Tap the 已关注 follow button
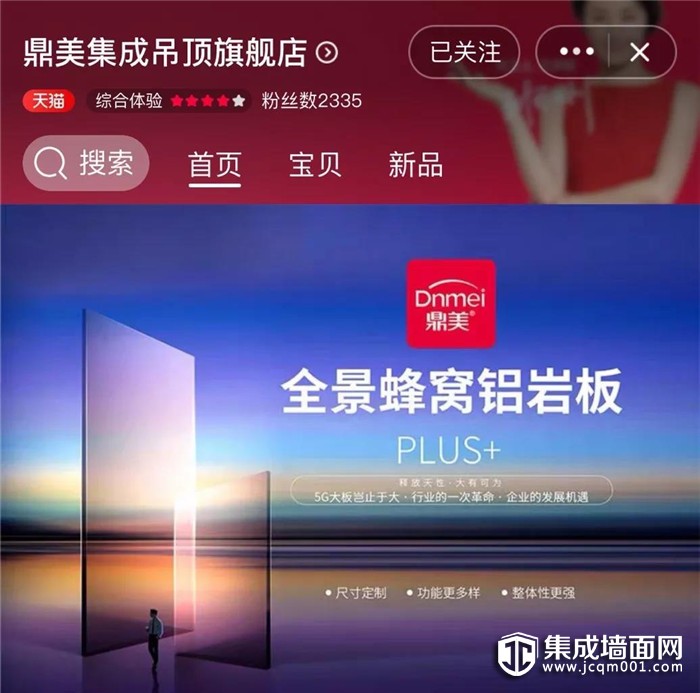 tap(463, 53)
